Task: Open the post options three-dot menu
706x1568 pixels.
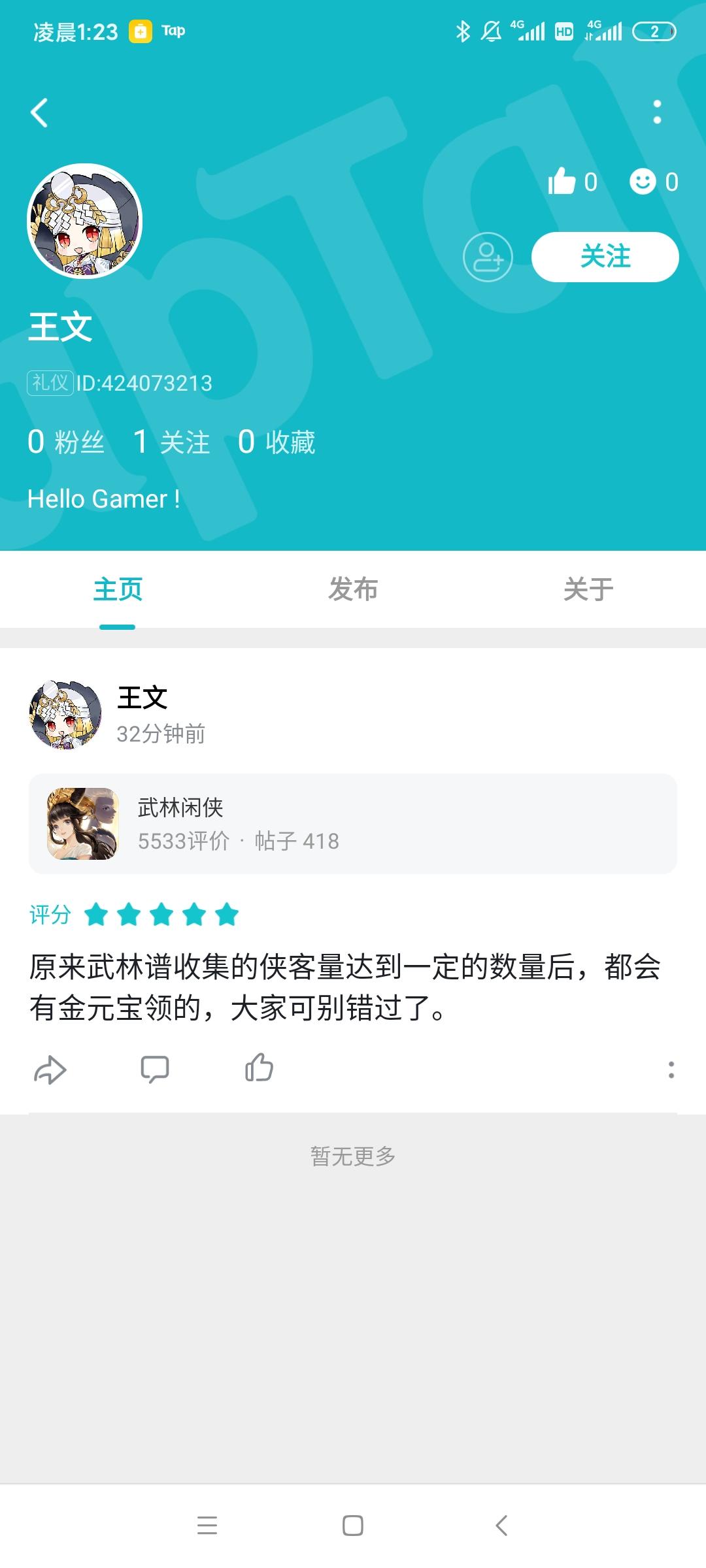Action: pyautogui.click(x=671, y=1069)
